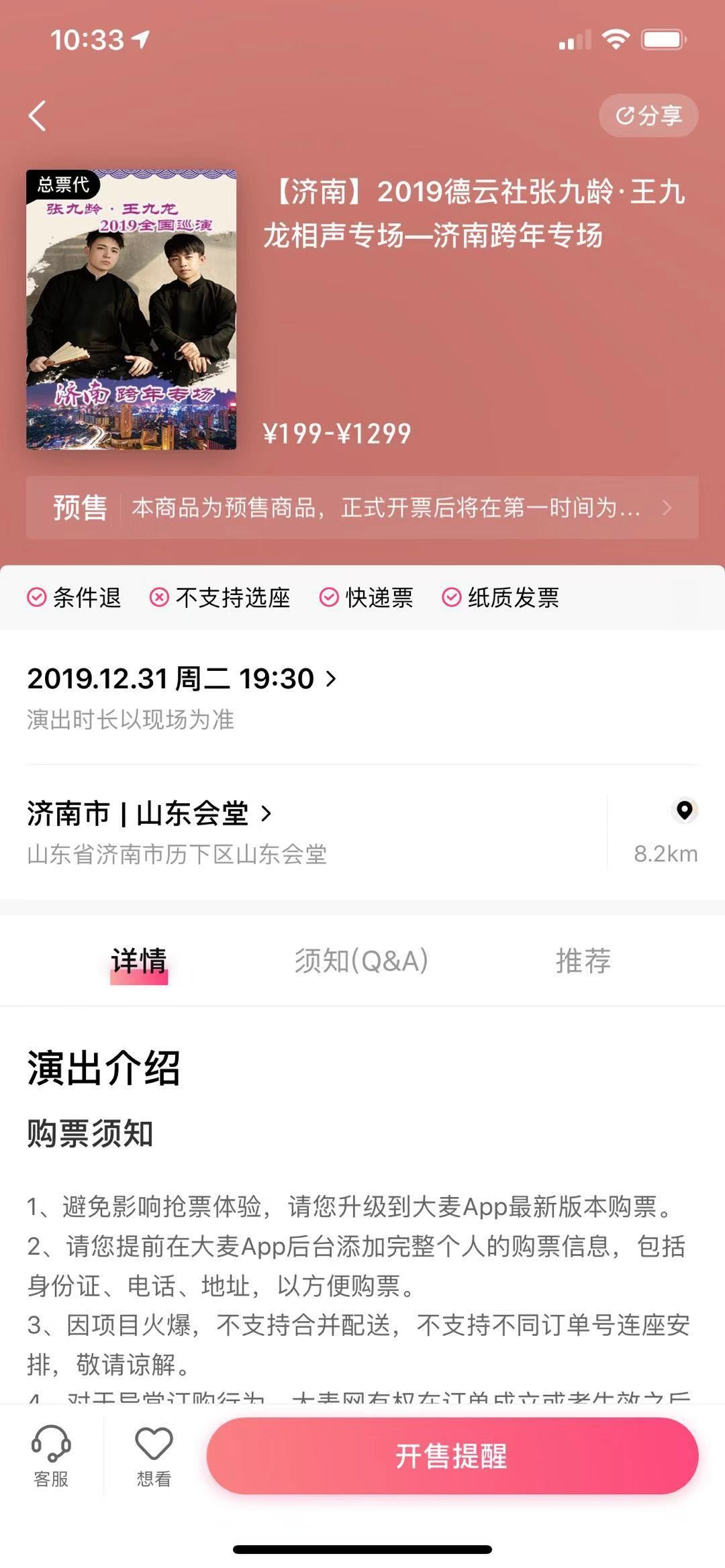
Task: Tap the 分享 share button
Action: [648, 116]
